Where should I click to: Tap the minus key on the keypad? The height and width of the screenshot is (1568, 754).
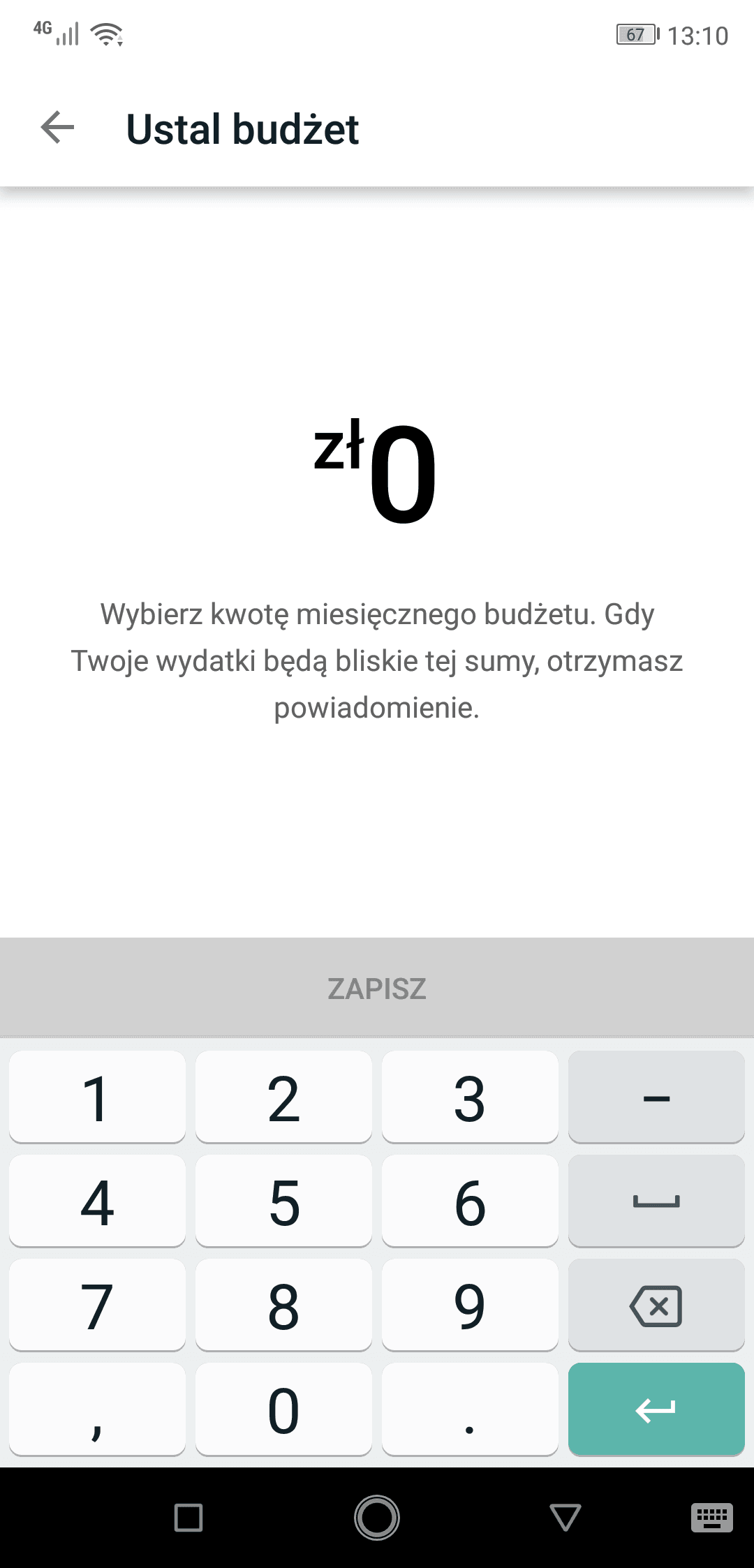[x=656, y=1097]
